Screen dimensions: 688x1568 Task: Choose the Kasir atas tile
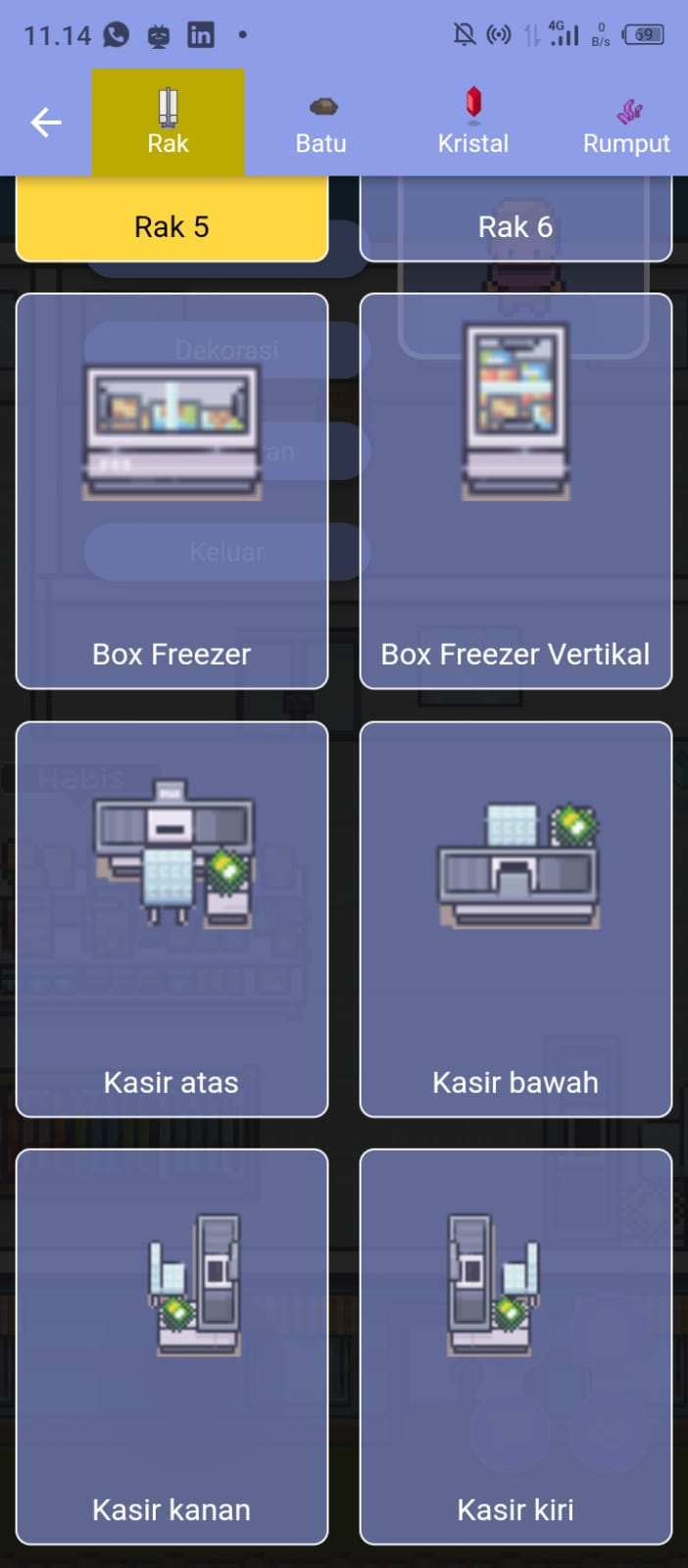point(172,918)
